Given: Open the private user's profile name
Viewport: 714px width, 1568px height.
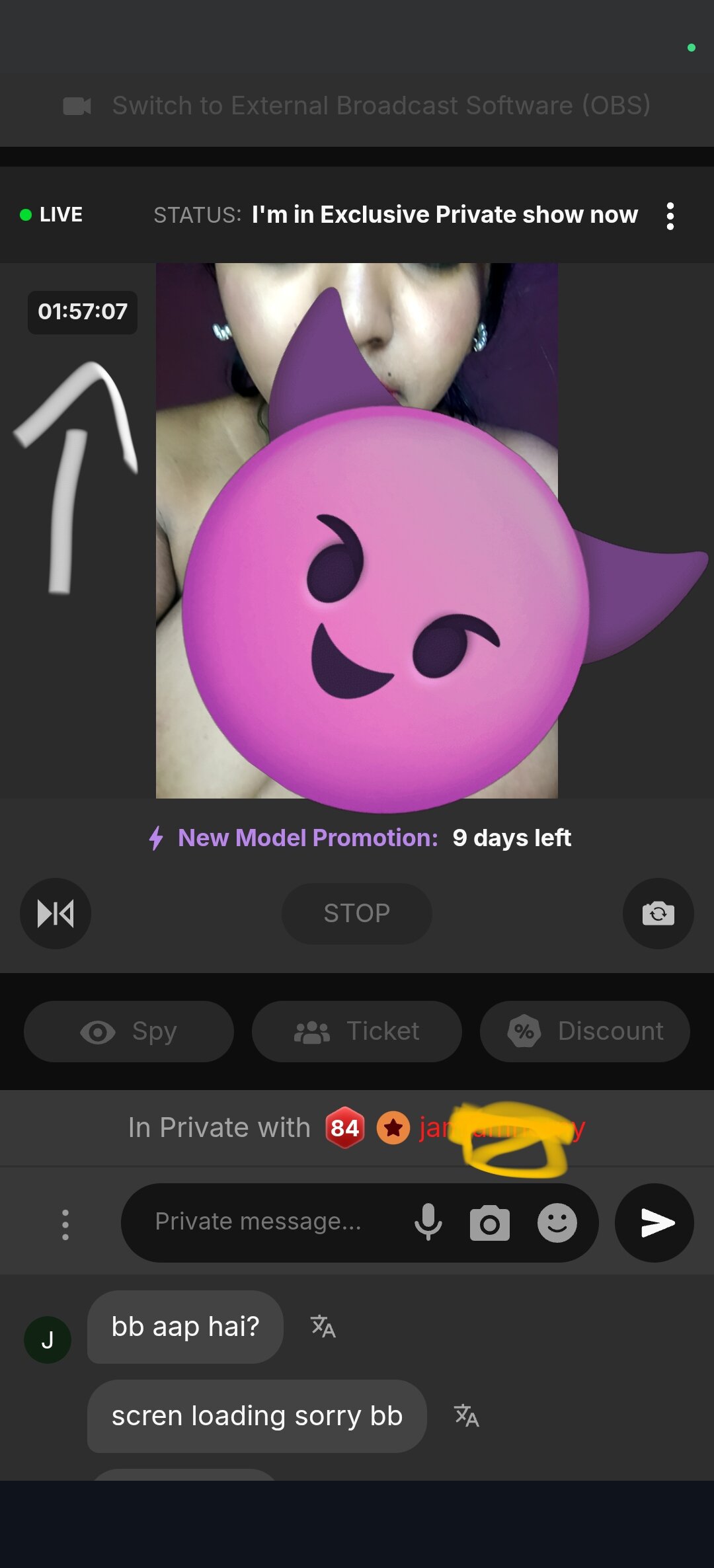Looking at the screenshot, I should 501,1128.
